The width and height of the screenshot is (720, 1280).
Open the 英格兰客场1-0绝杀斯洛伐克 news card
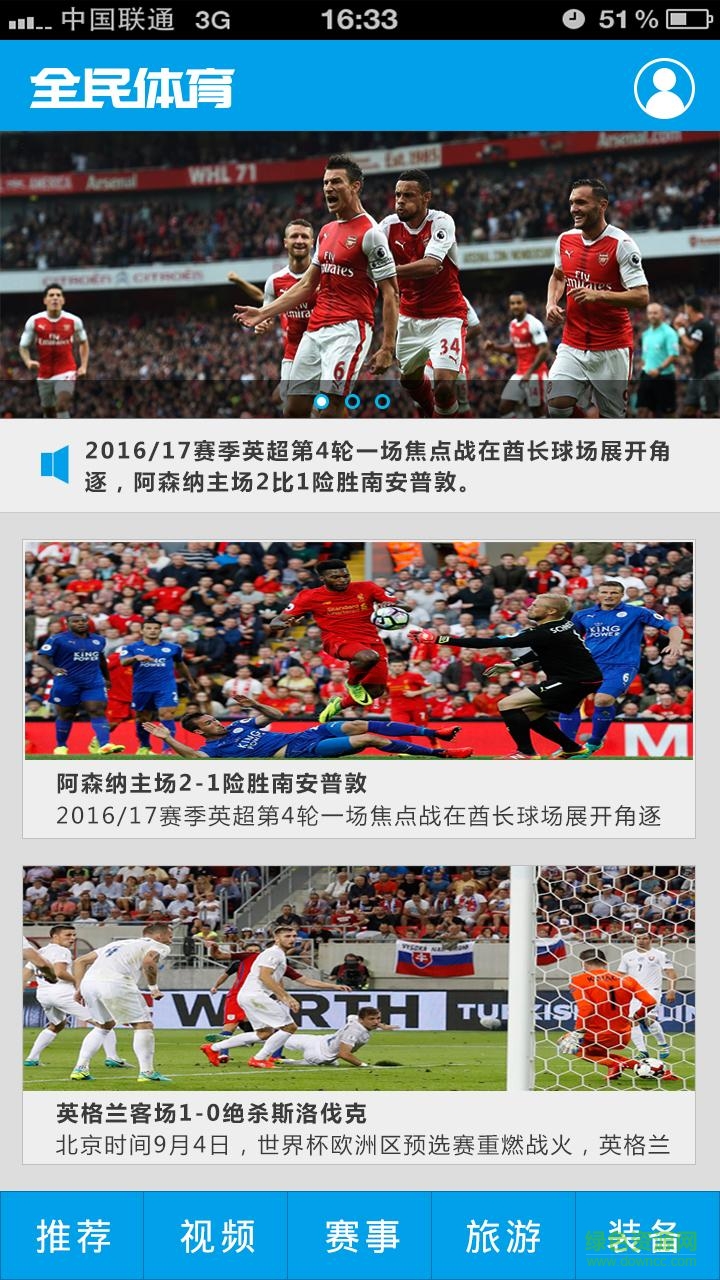point(359,1014)
